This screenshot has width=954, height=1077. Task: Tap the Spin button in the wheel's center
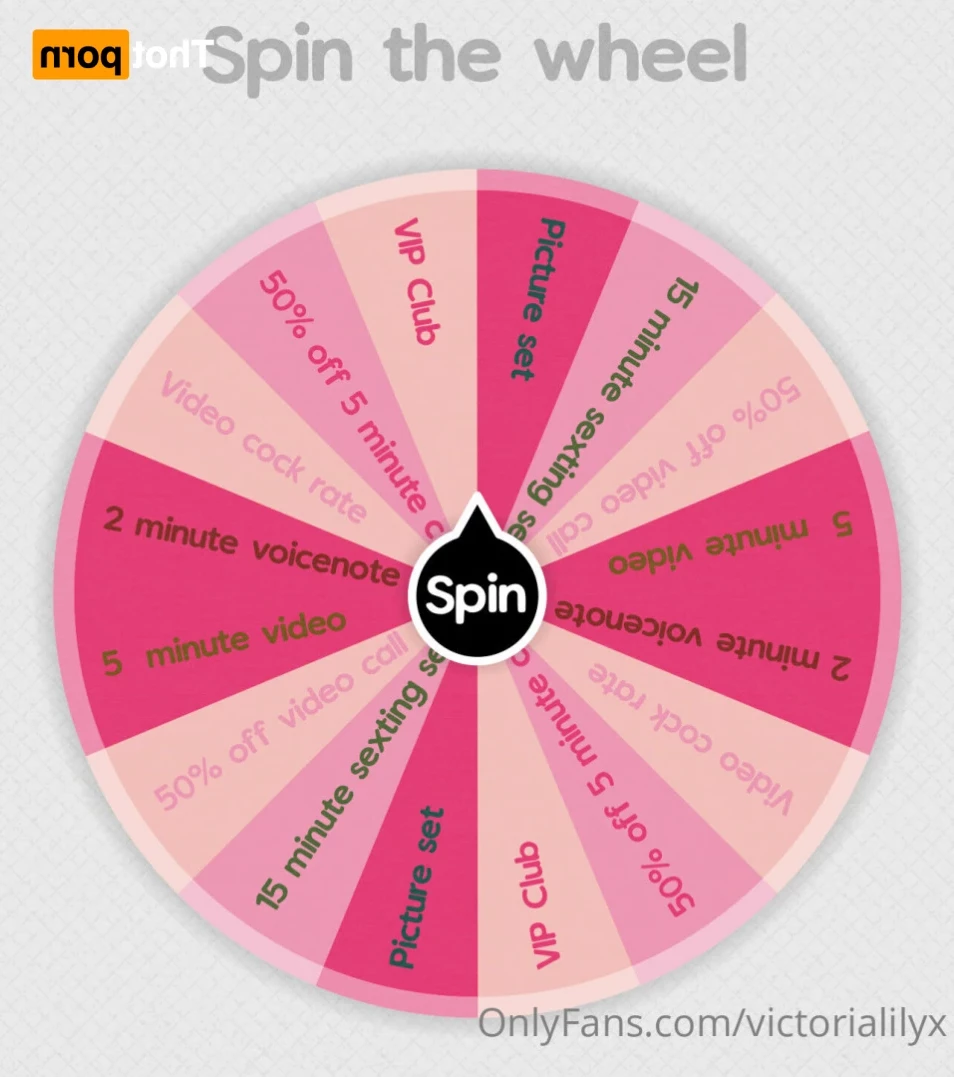point(476,597)
